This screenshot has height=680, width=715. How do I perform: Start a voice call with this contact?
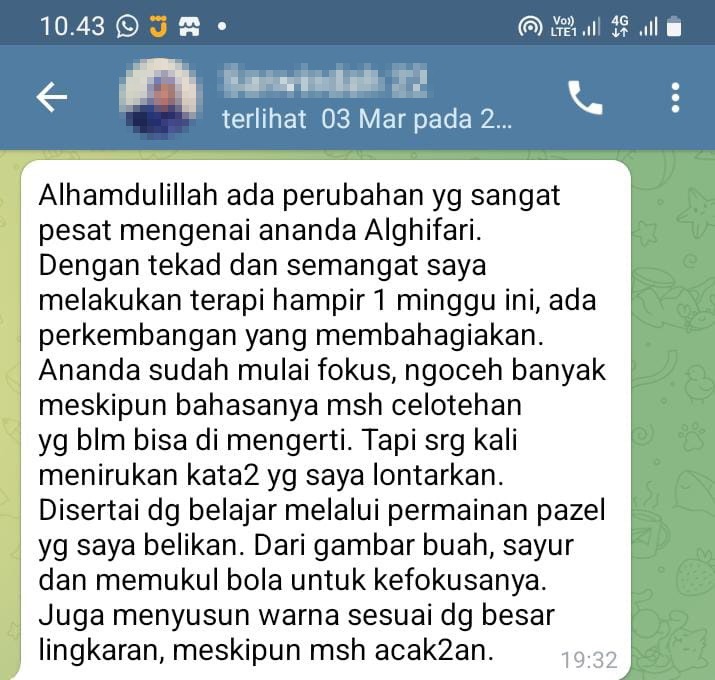click(586, 97)
